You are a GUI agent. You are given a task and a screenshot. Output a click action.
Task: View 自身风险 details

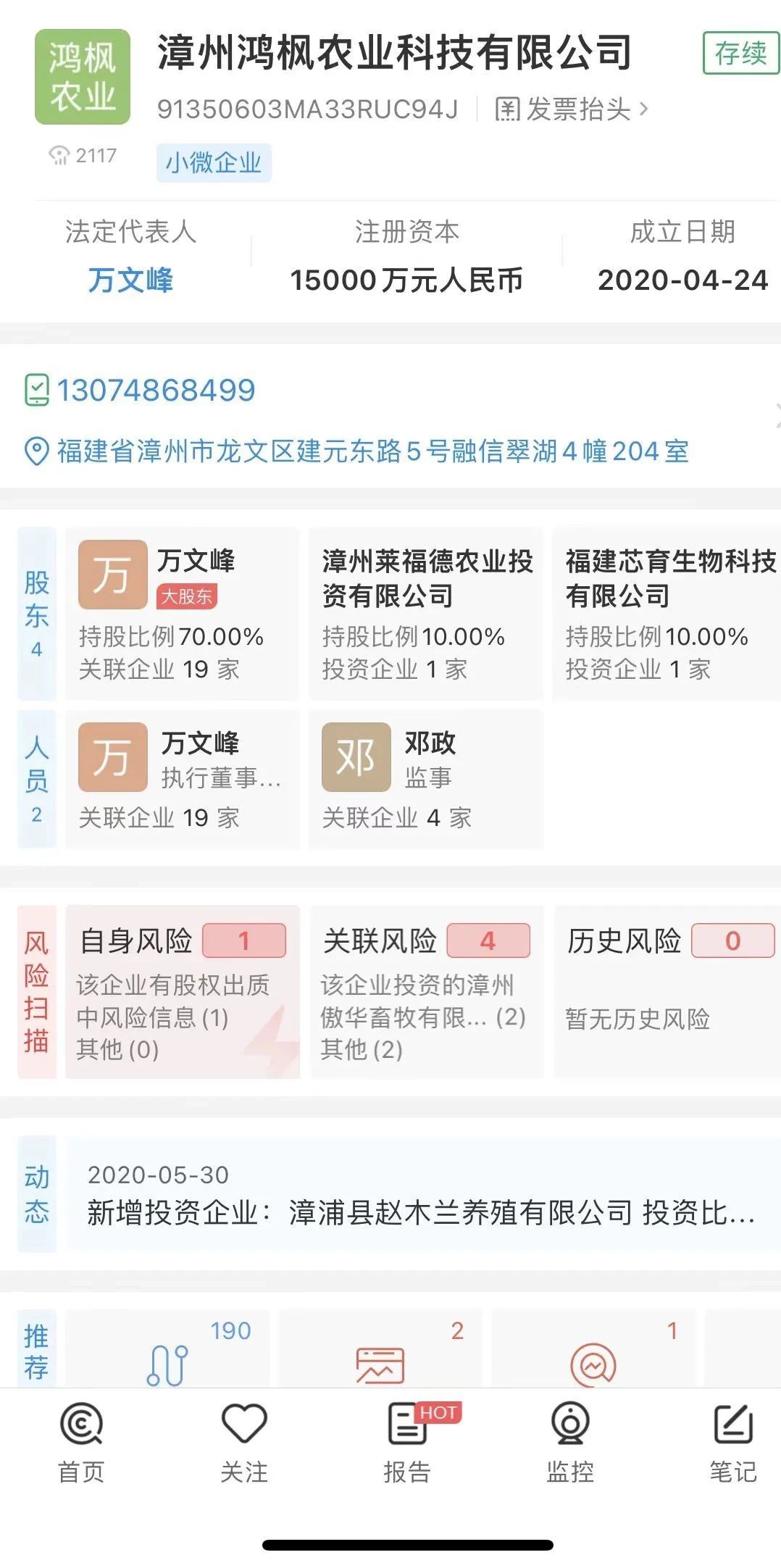[182, 992]
